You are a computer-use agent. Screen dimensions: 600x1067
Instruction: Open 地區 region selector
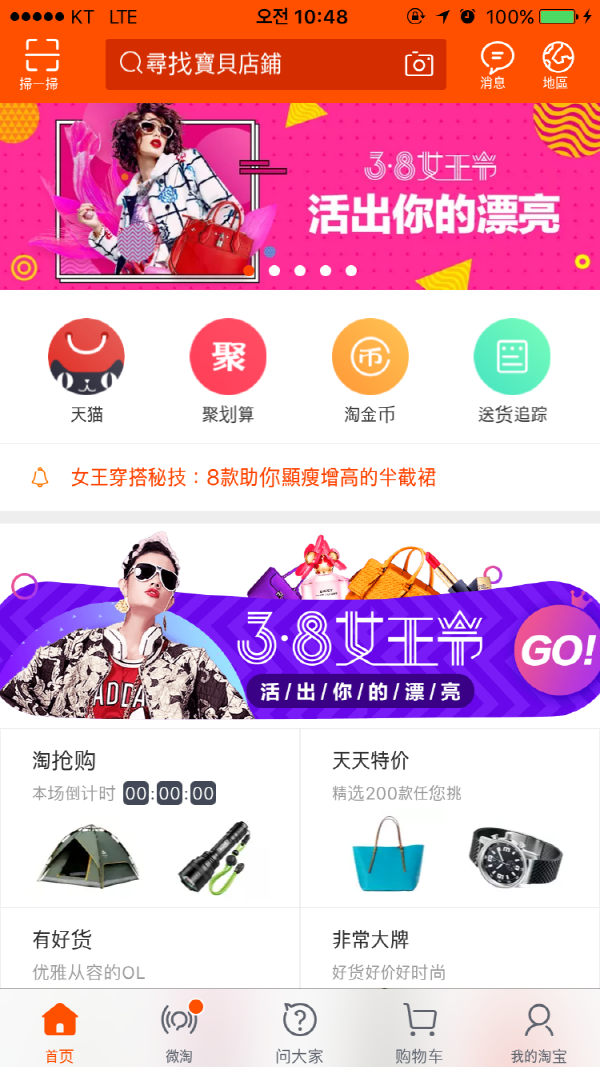point(557,65)
